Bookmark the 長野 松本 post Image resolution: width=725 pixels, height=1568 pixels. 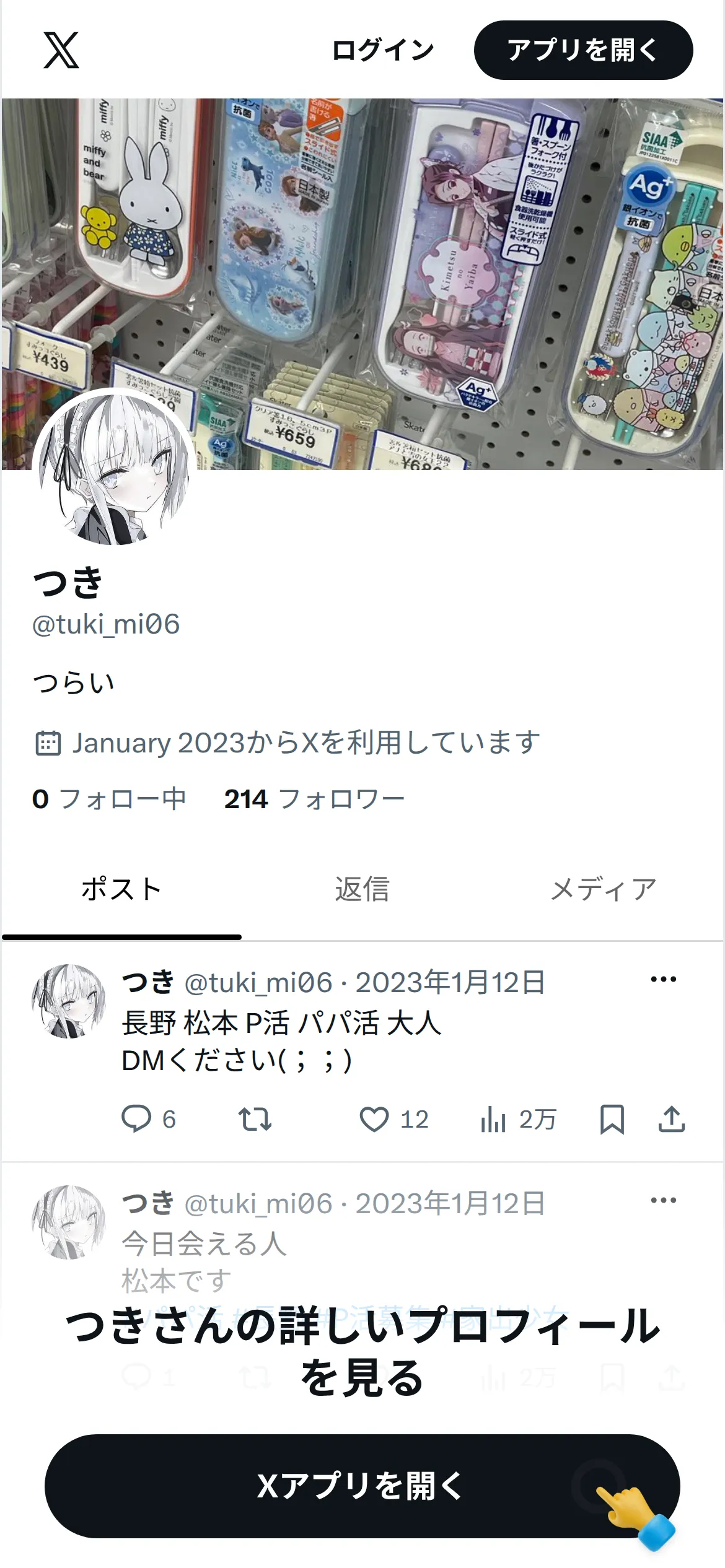pos(612,1119)
